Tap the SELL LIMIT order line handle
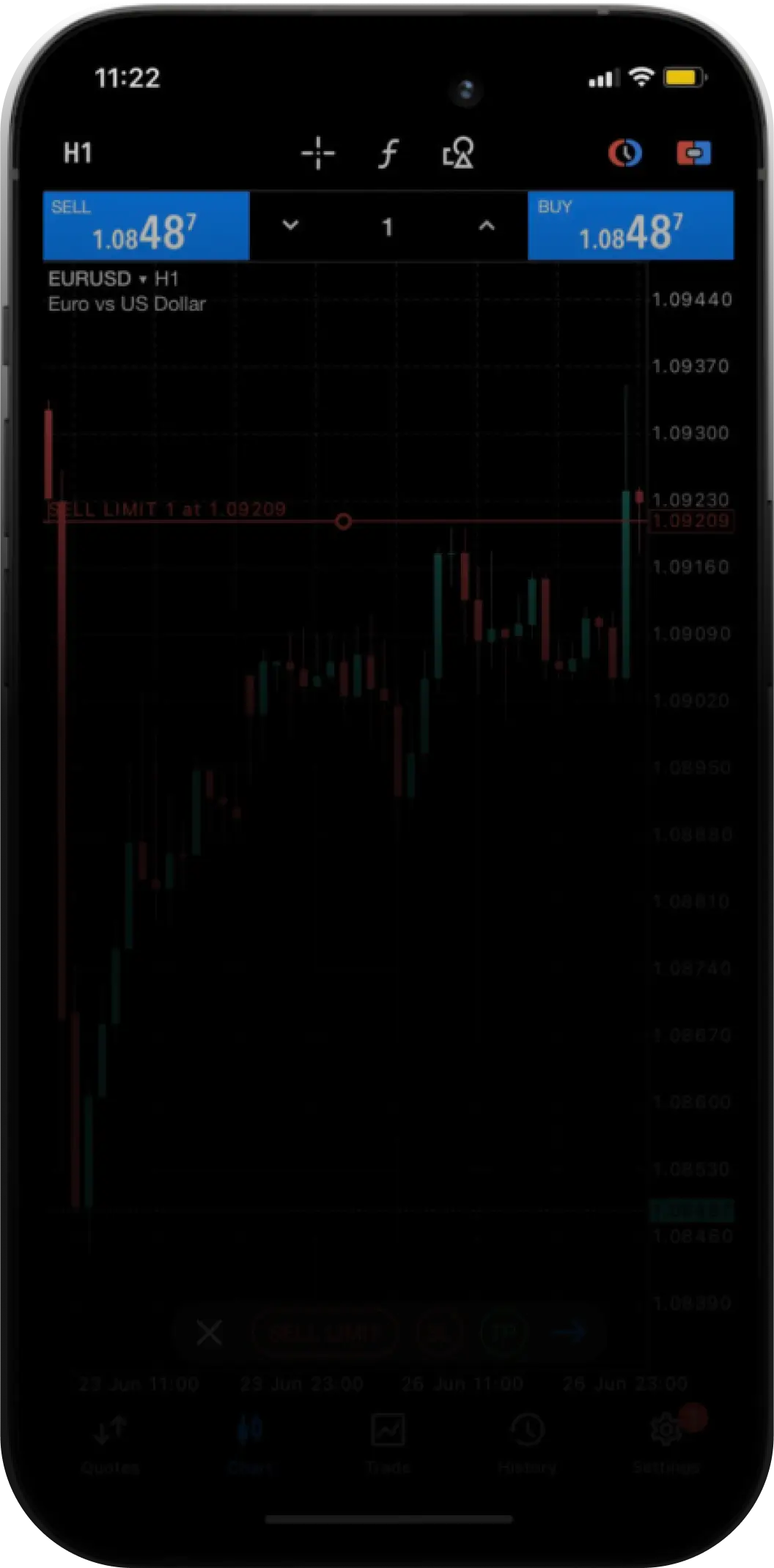This screenshot has width=774, height=1568. pos(343,522)
